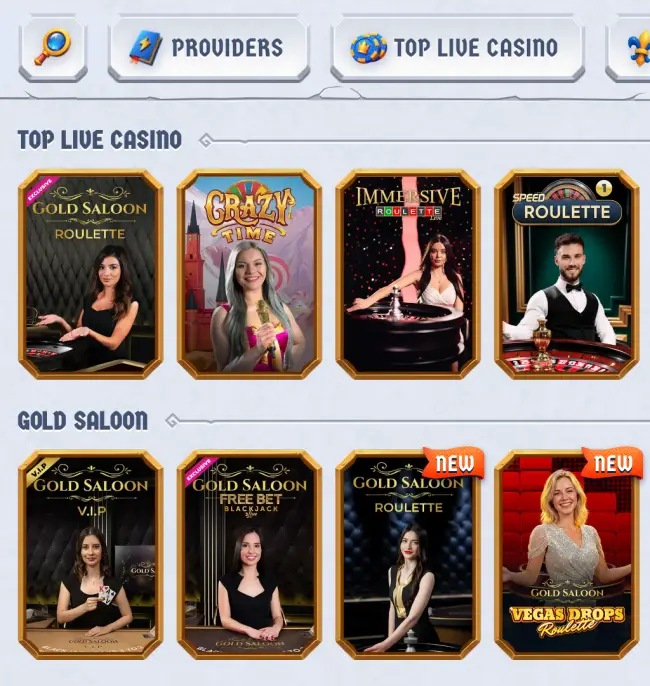This screenshot has height=686, width=650.
Task: Play Speed Roulette game
Action: 566,274
